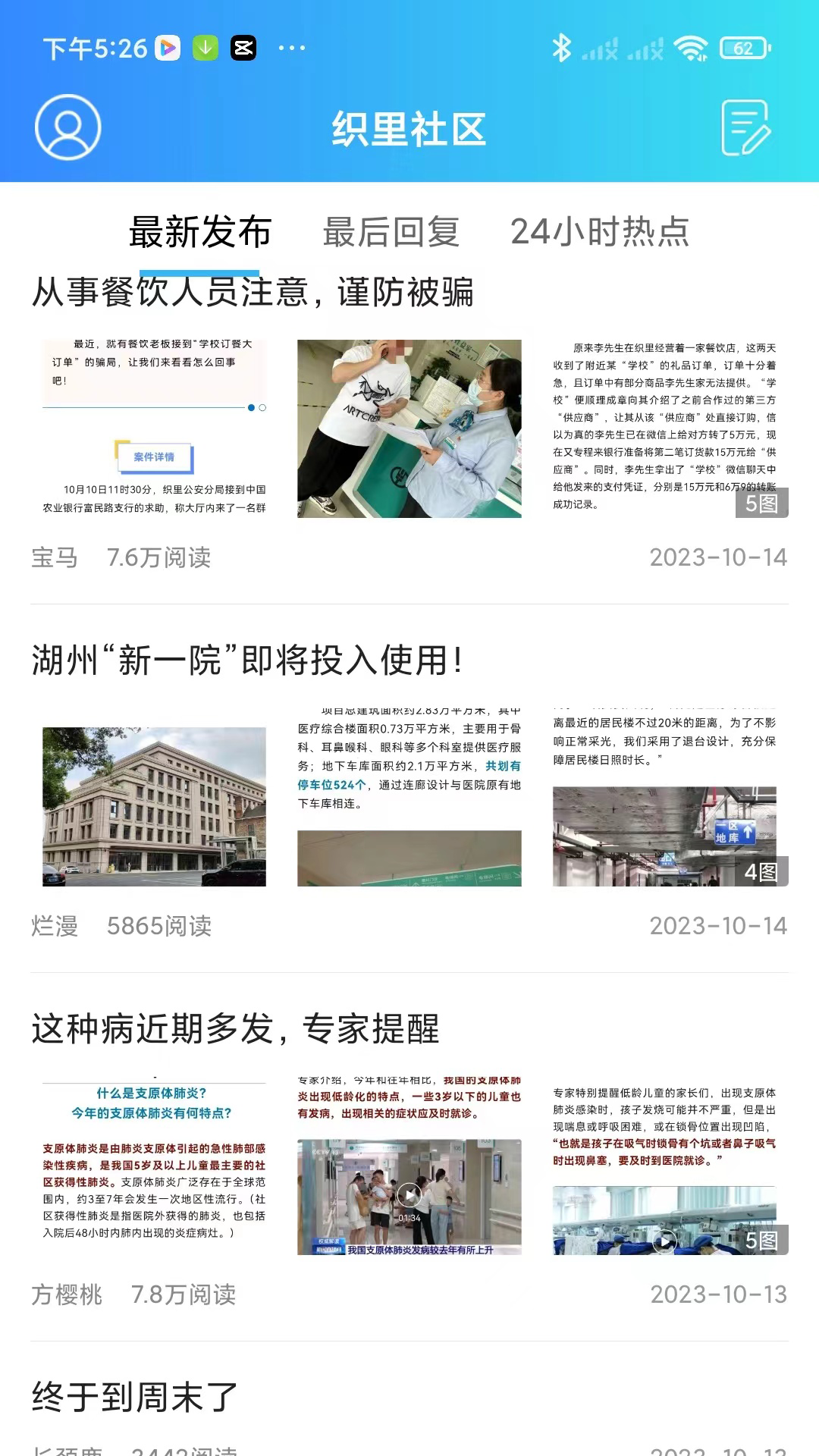Open post 湖州"新一院"即将投入使用!
819x1456 pixels.
pyautogui.click(x=247, y=661)
